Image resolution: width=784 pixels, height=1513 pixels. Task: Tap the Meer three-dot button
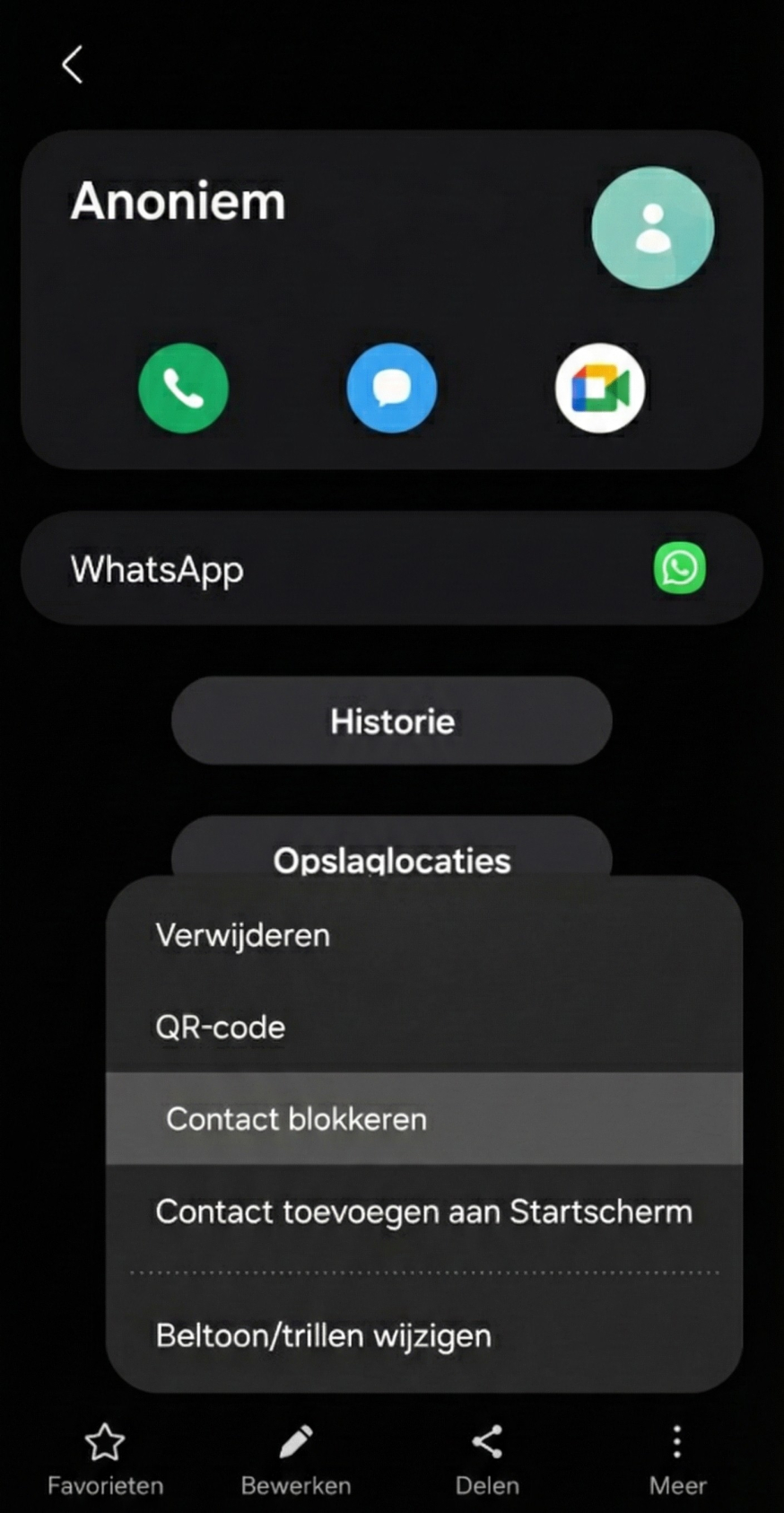(677, 1459)
